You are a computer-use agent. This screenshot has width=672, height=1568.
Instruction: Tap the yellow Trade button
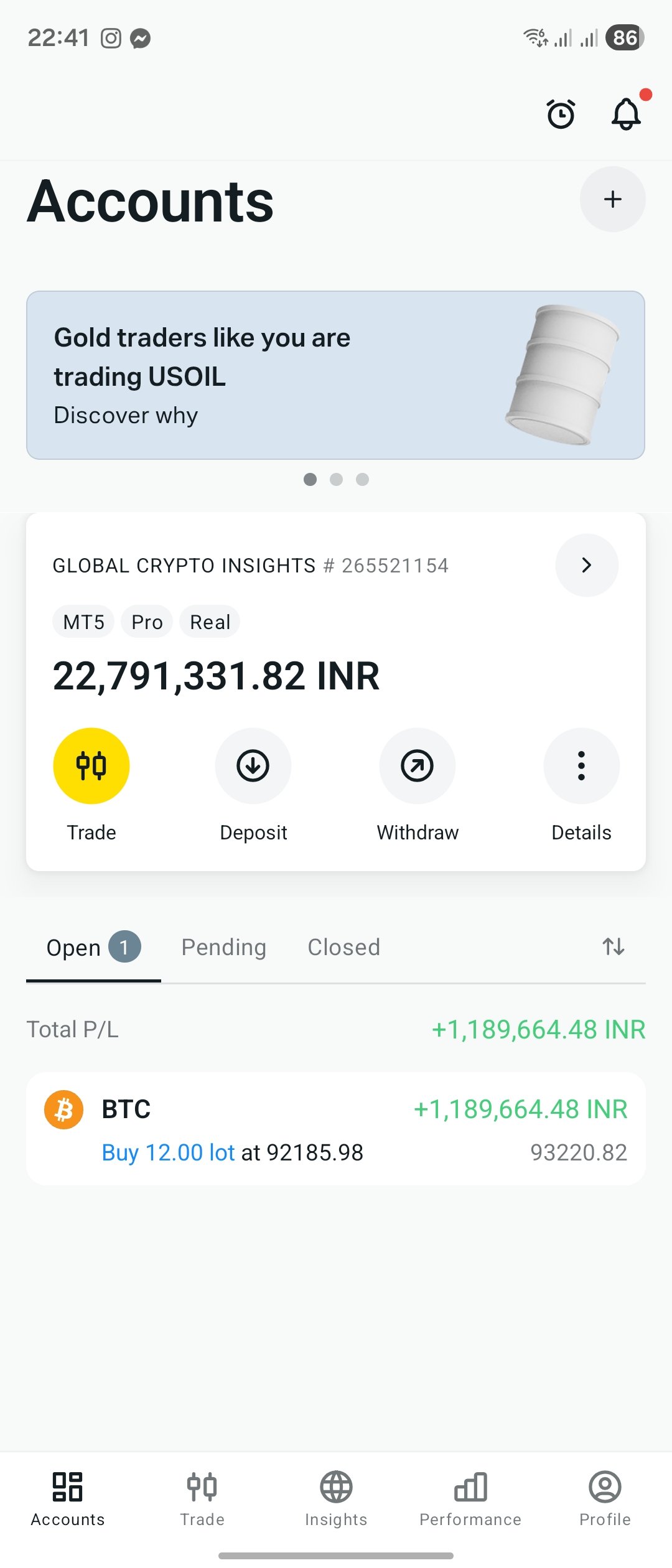(x=91, y=766)
